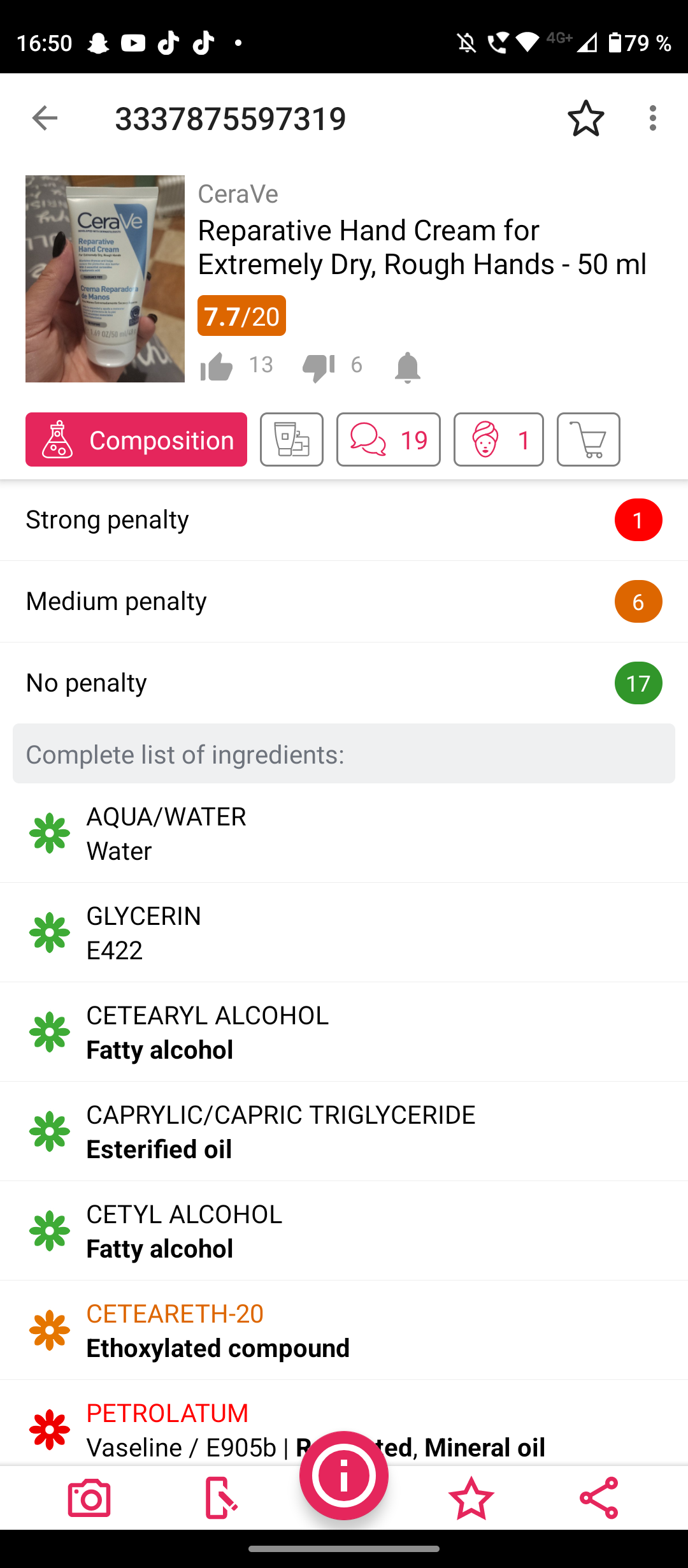The width and height of the screenshot is (688, 1568).
Task: Select the Composition tab
Action: pos(136,440)
